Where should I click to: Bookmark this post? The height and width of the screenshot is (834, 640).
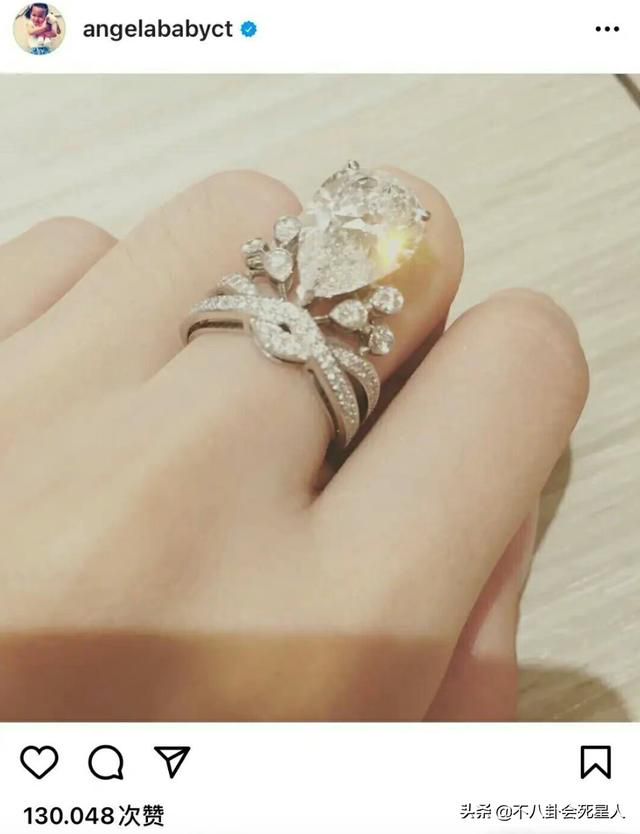[596, 762]
